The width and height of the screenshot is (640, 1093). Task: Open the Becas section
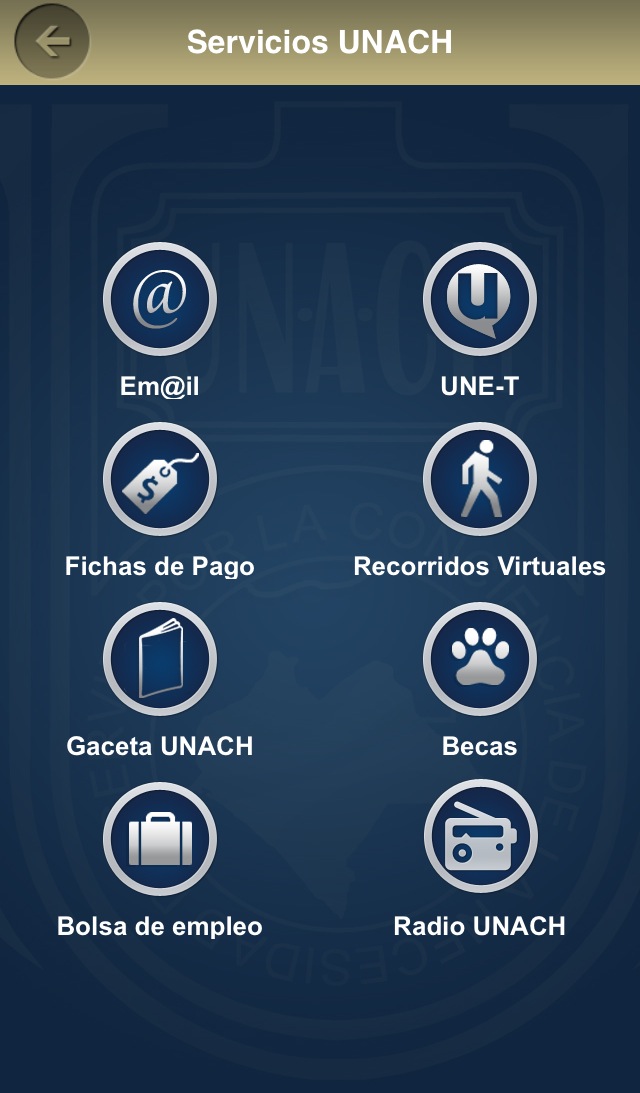pyautogui.click(x=480, y=660)
